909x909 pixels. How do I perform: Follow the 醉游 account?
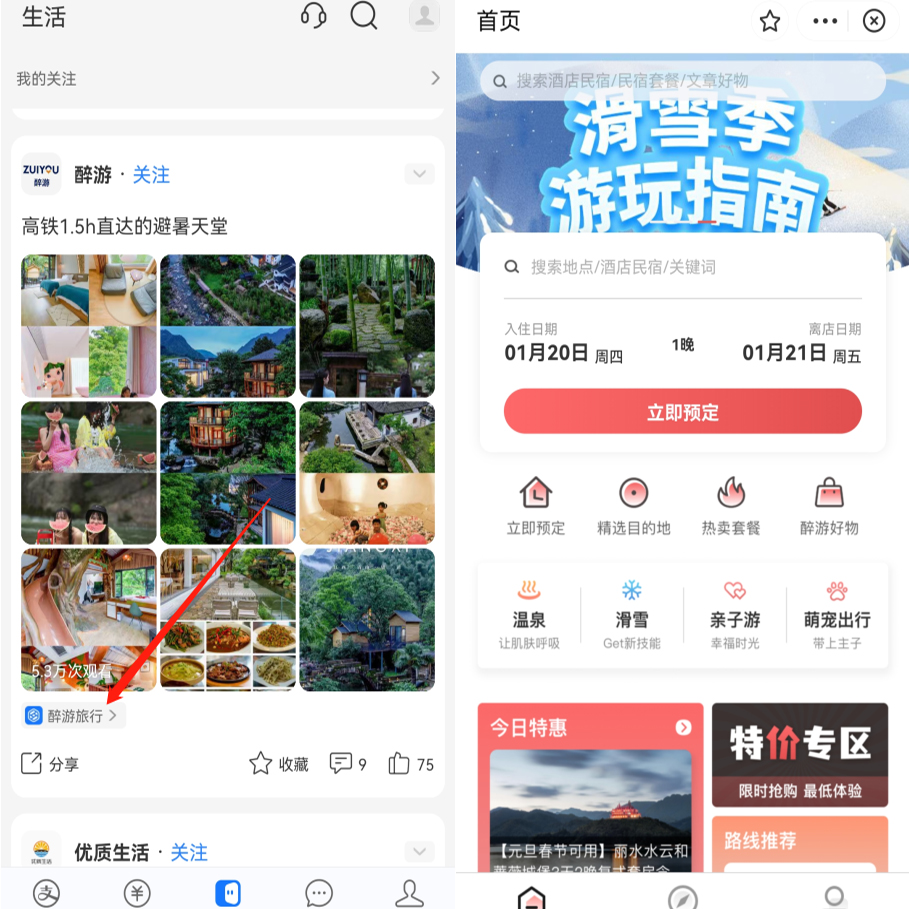151,175
